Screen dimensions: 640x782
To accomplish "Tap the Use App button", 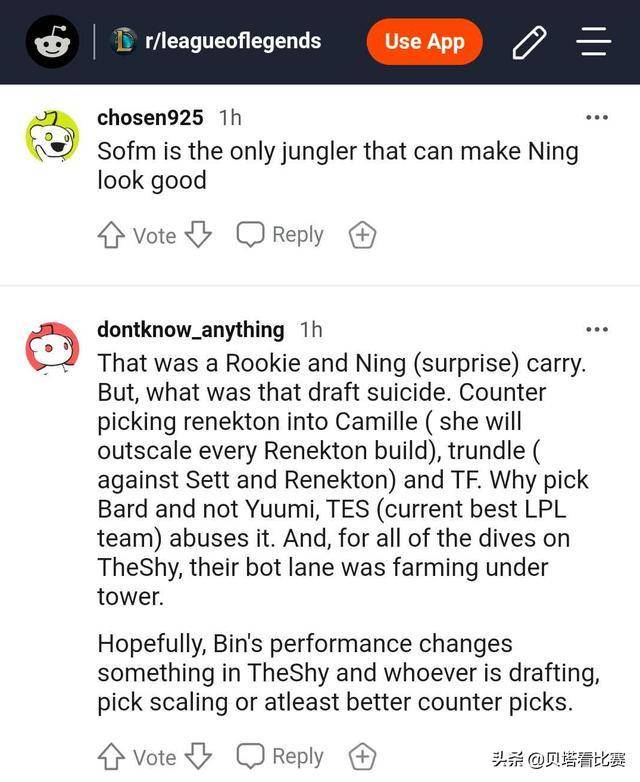I will click(x=424, y=42).
